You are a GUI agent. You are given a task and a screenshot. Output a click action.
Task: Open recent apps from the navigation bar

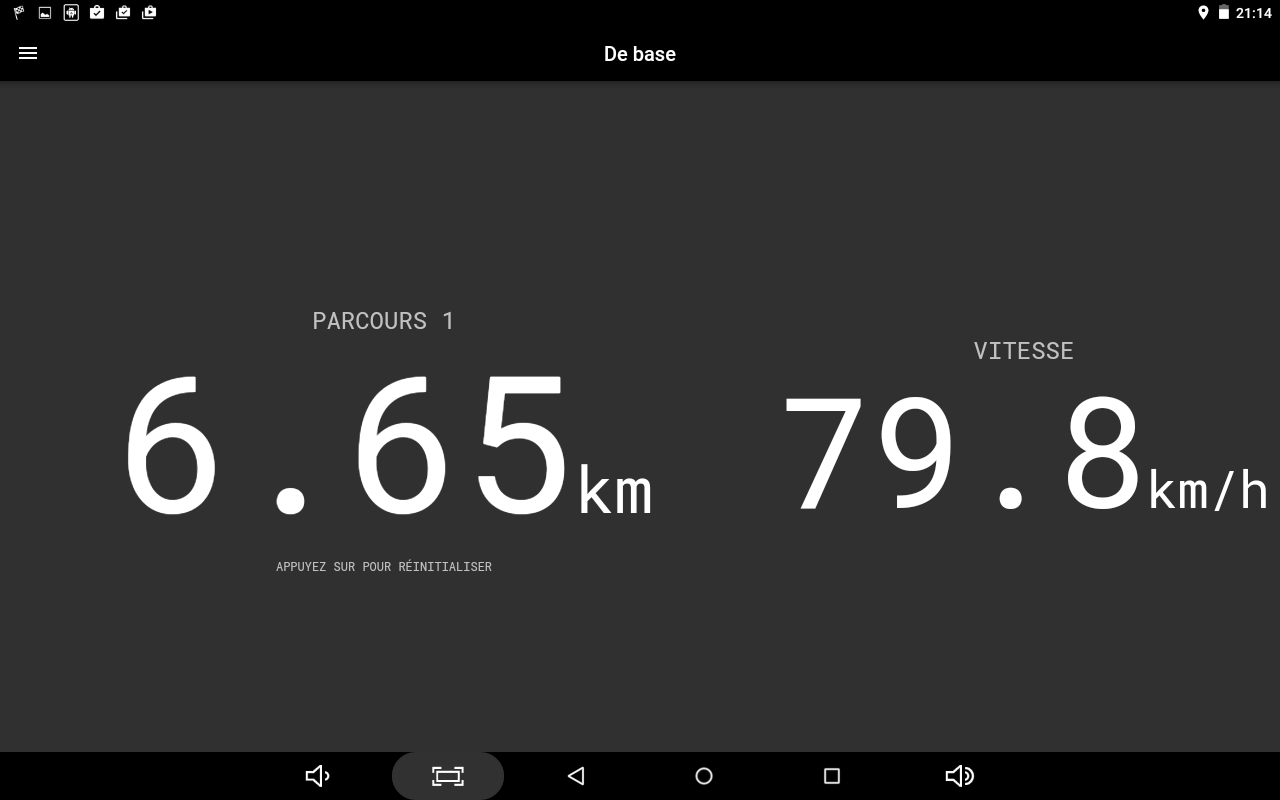pyautogui.click(x=831, y=776)
